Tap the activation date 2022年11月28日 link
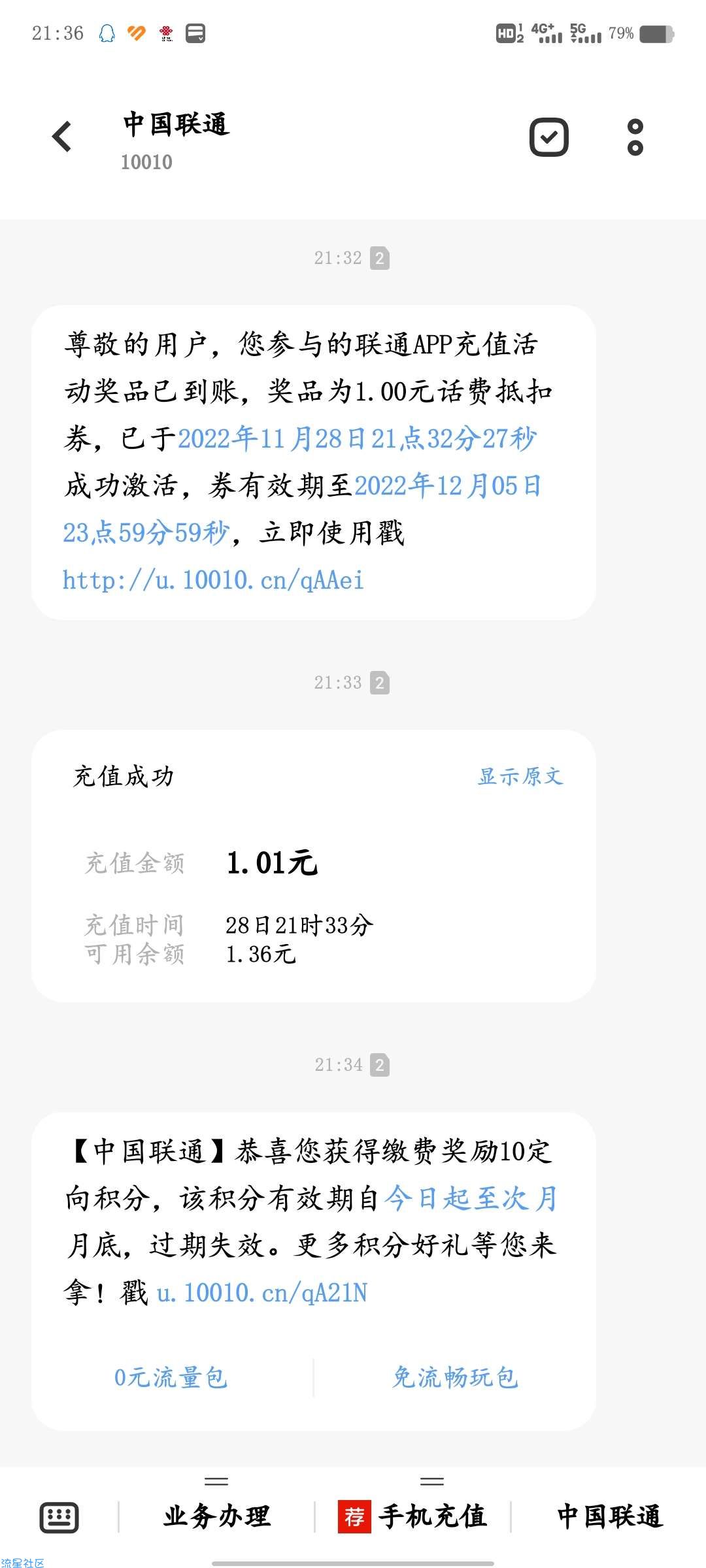The image size is (706, 1568). (x=356, y=439)
